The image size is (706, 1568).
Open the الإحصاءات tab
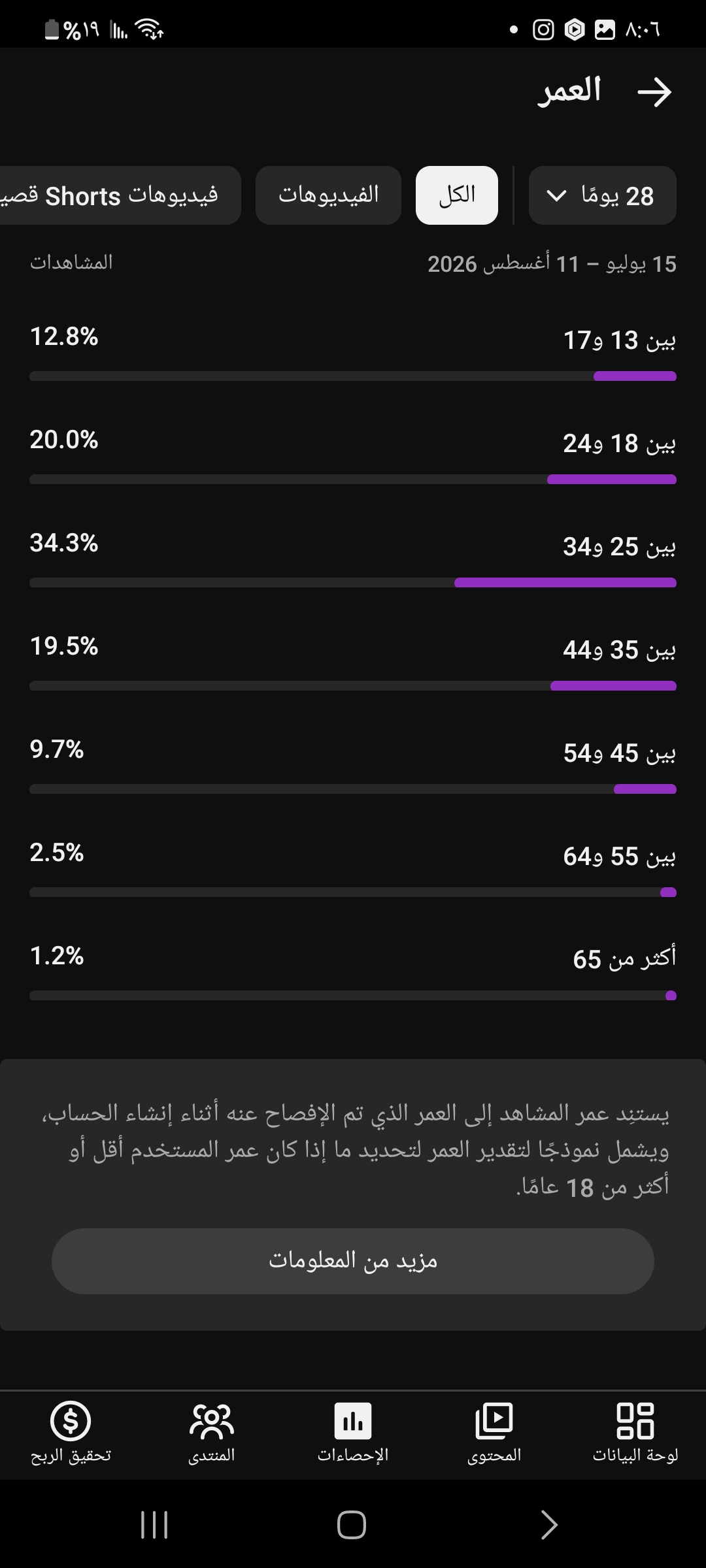(353, 1433)
